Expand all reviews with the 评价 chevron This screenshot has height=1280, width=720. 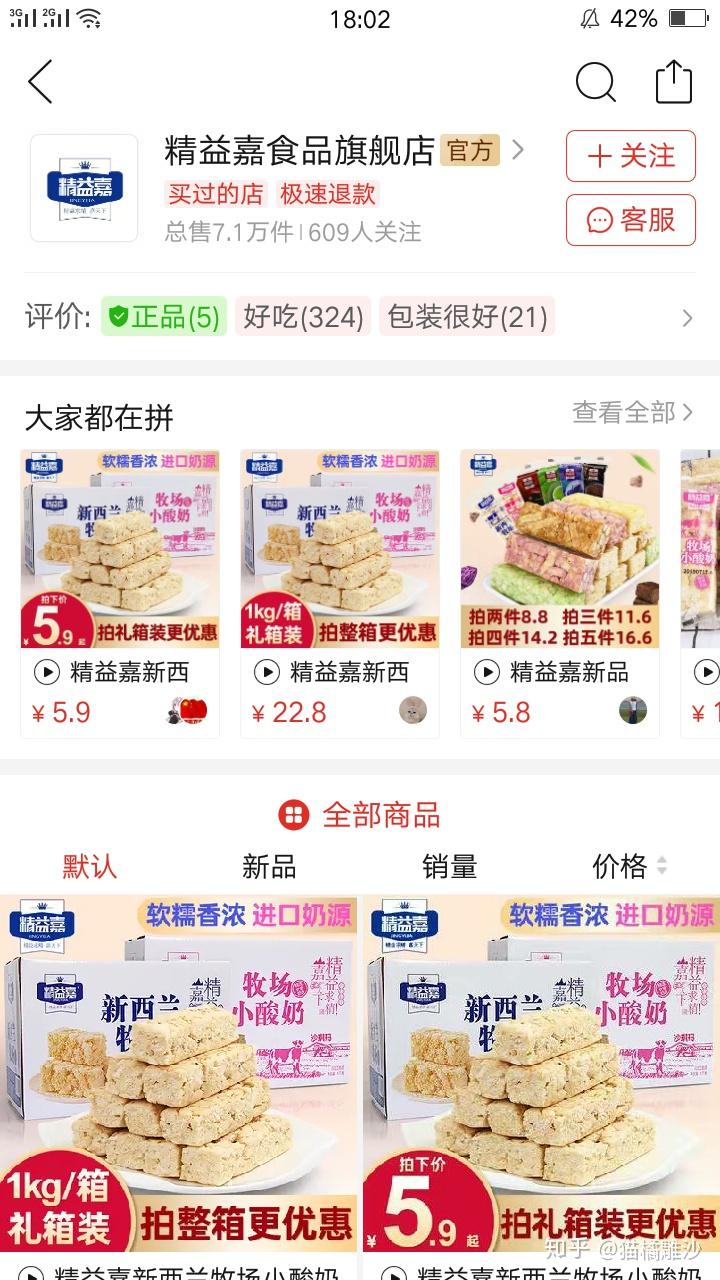687,318
